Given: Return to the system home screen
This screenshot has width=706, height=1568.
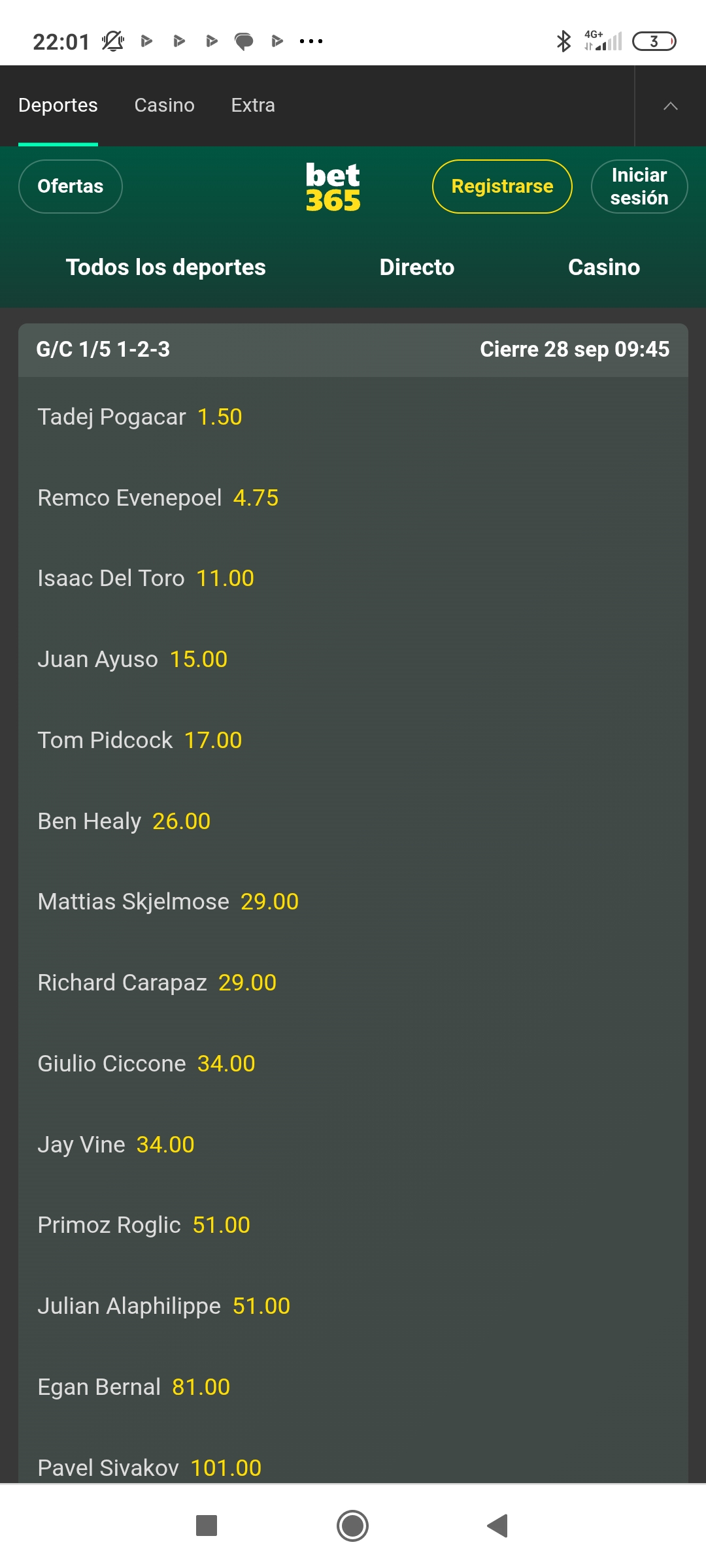Looking at the screenshot, I should click(x=352, y=1526).
